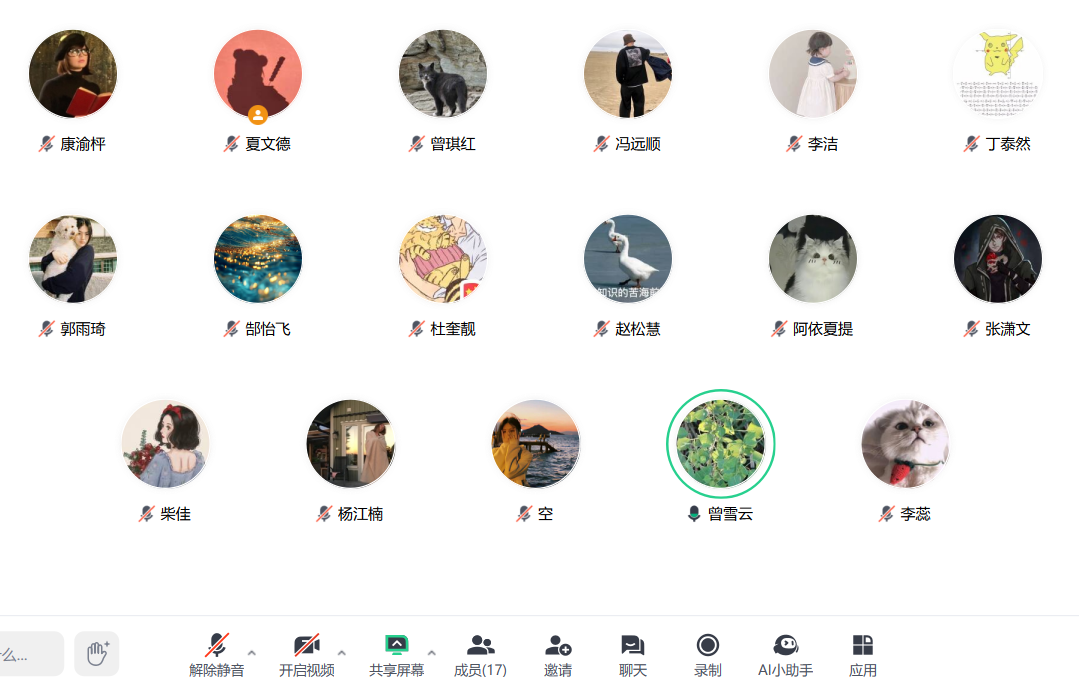Select participant 曾雪云's avatar
Image resolution: width=1079 pixels, height=690 pixels.
[x=720, y=443]
